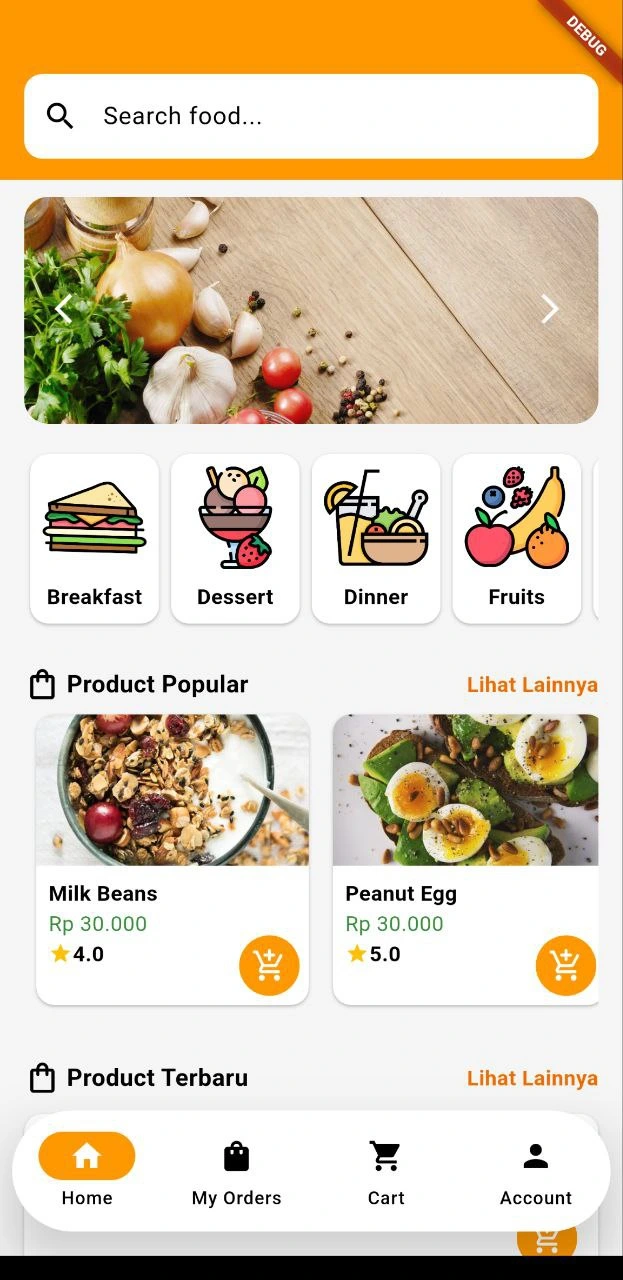Select the Dessert category
Screen dimensions: 623x1280
(235, 538)
